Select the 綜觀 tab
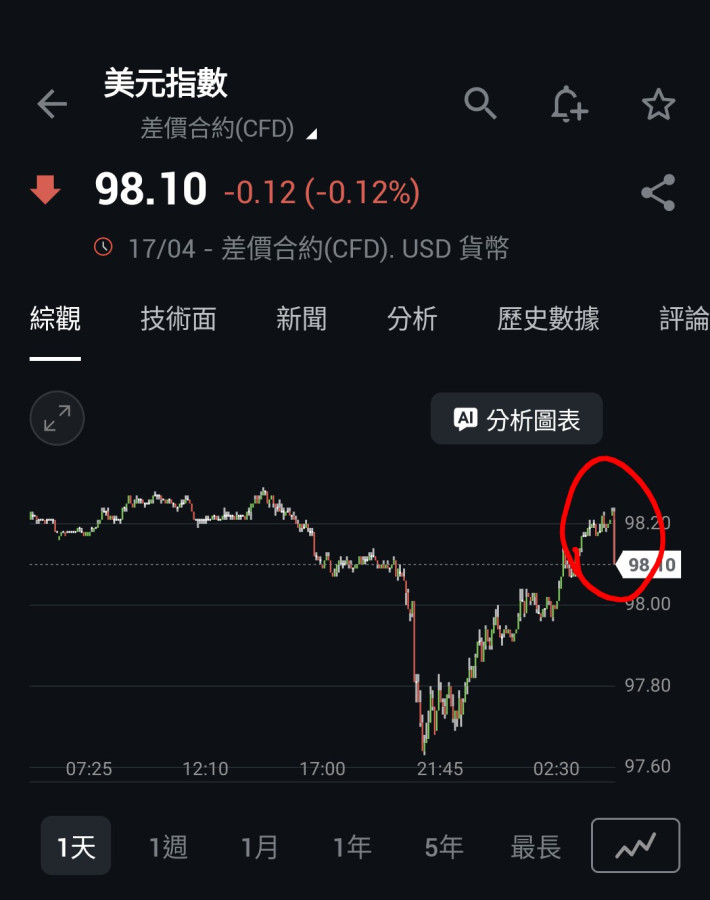The image size is (710, 900). click(55, 319)
